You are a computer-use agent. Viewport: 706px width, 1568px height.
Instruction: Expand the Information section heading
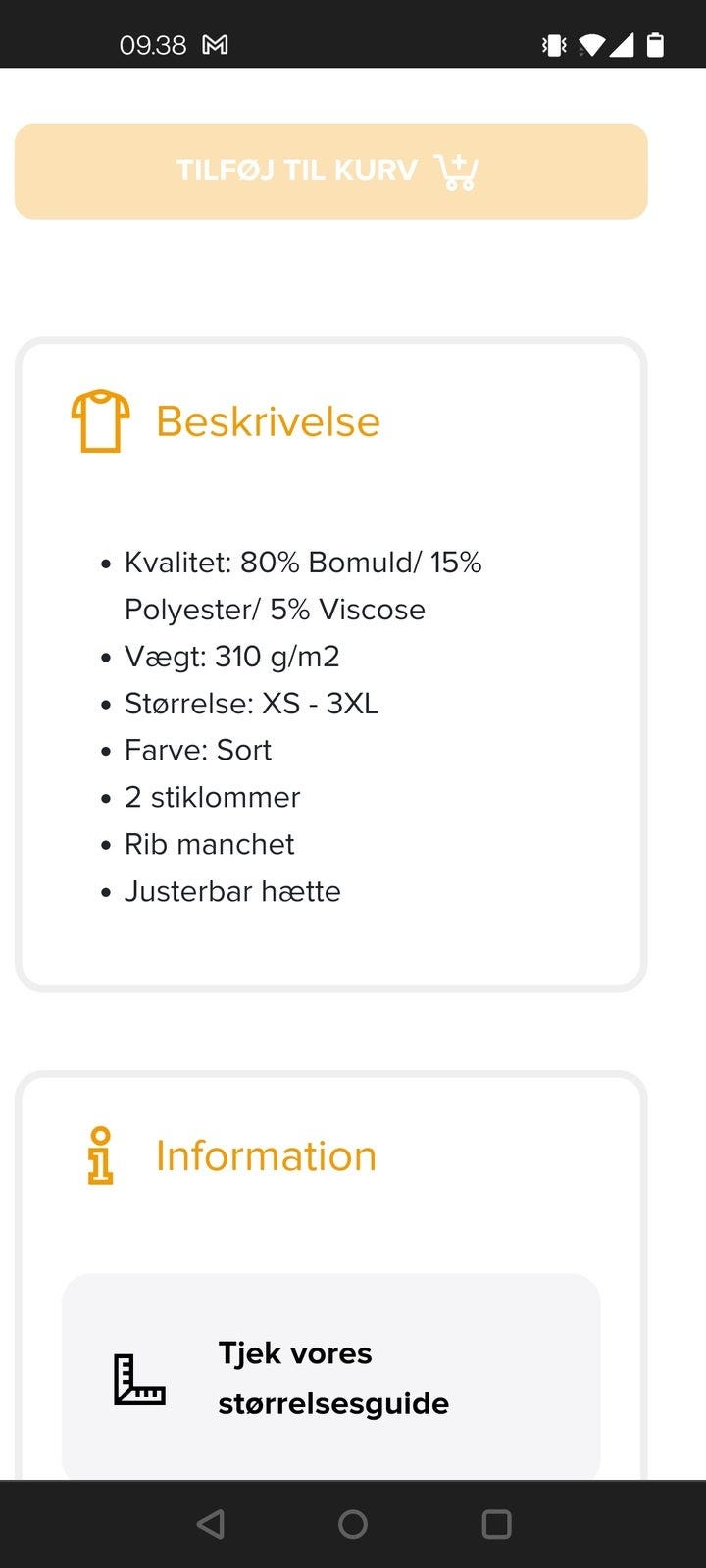pos(265,1156)
